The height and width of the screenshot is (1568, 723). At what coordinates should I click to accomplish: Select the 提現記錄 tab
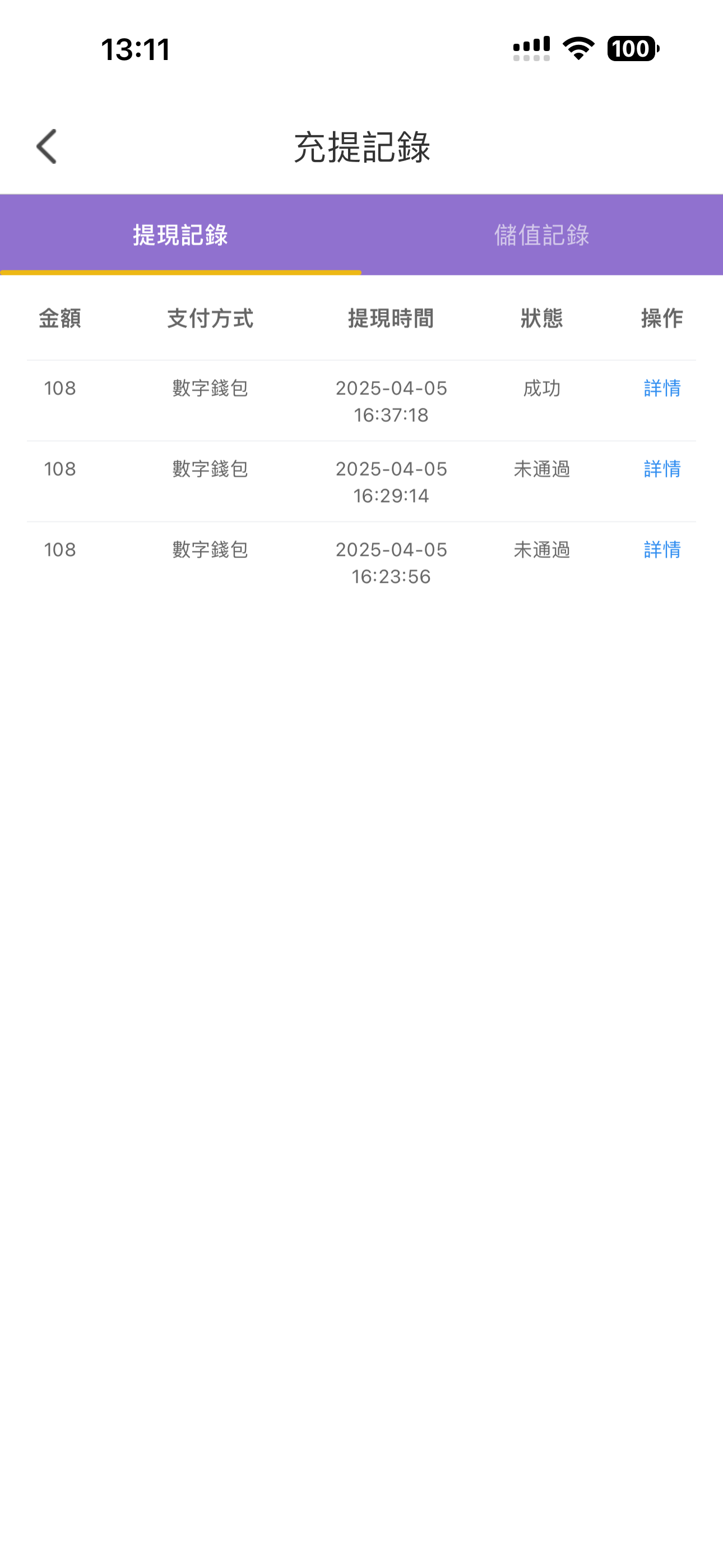(x=179, y=236)
